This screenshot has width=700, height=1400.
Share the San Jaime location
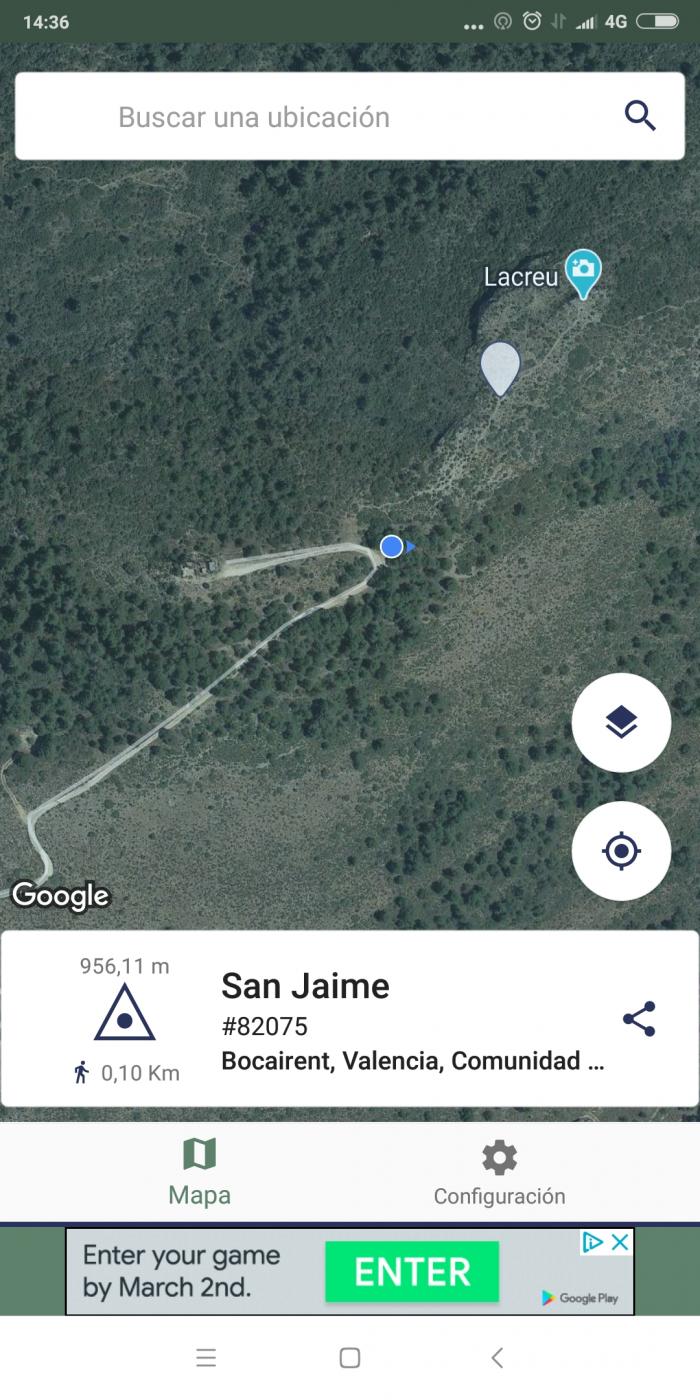click(639, 1019)
